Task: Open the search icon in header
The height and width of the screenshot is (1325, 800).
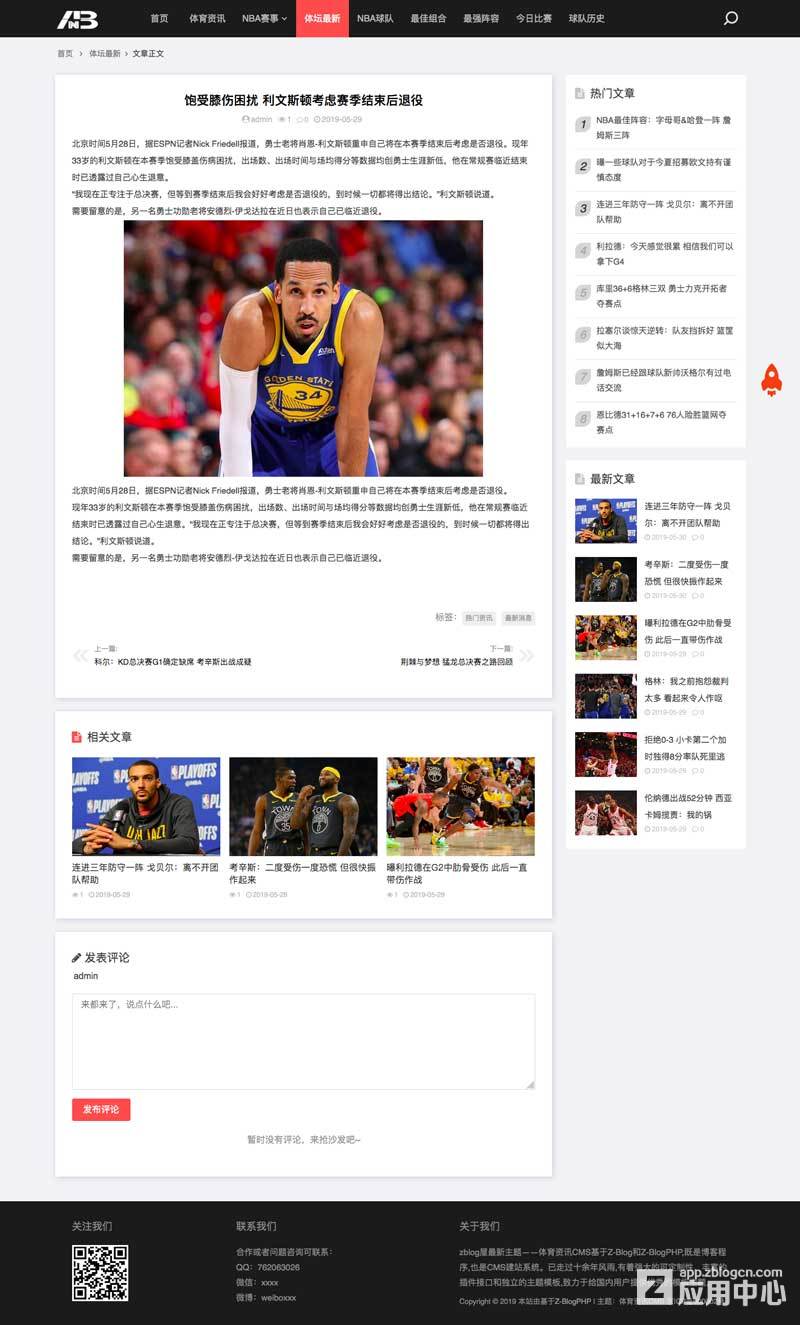Action: click(x=730, y=18)
